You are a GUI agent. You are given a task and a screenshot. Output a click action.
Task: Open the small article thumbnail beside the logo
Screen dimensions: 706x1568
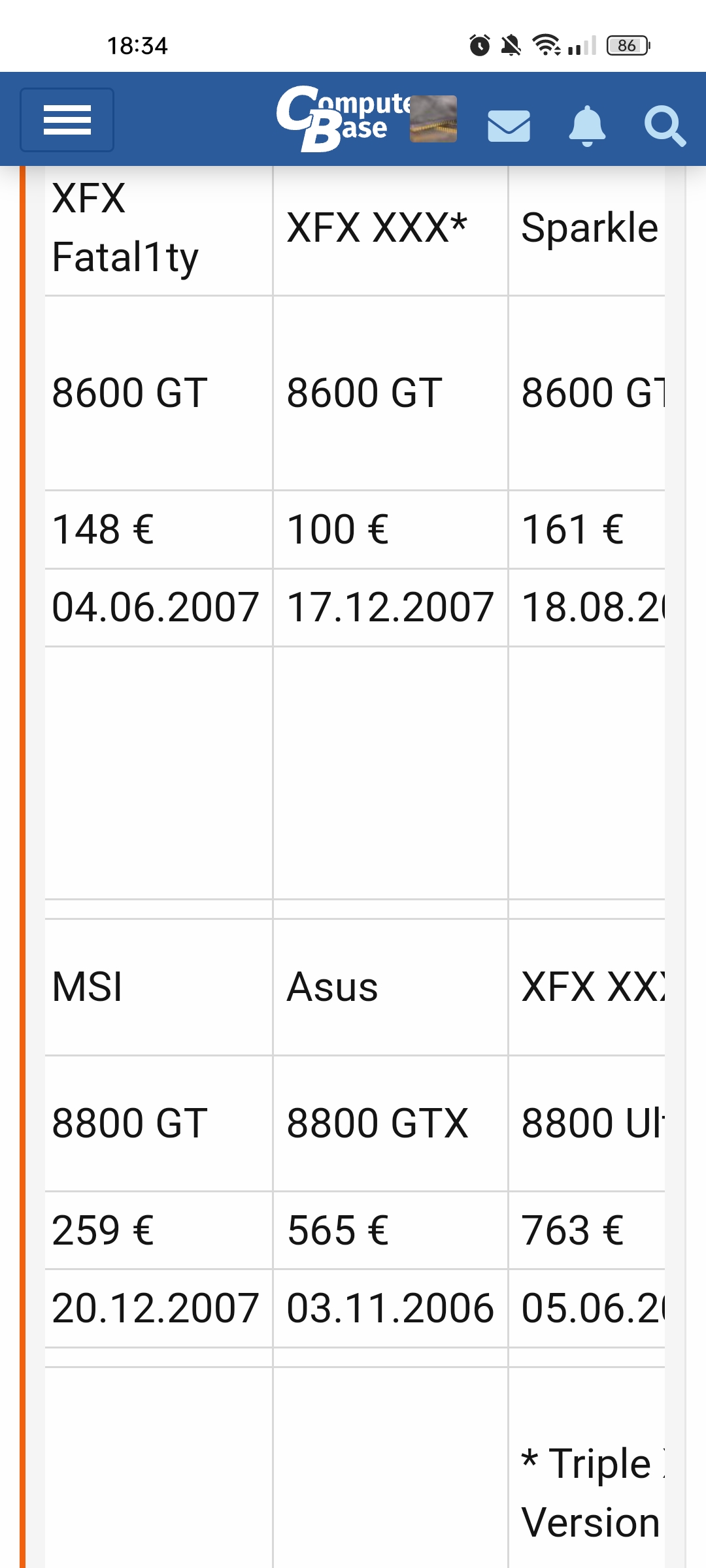[x=433, y=121]
